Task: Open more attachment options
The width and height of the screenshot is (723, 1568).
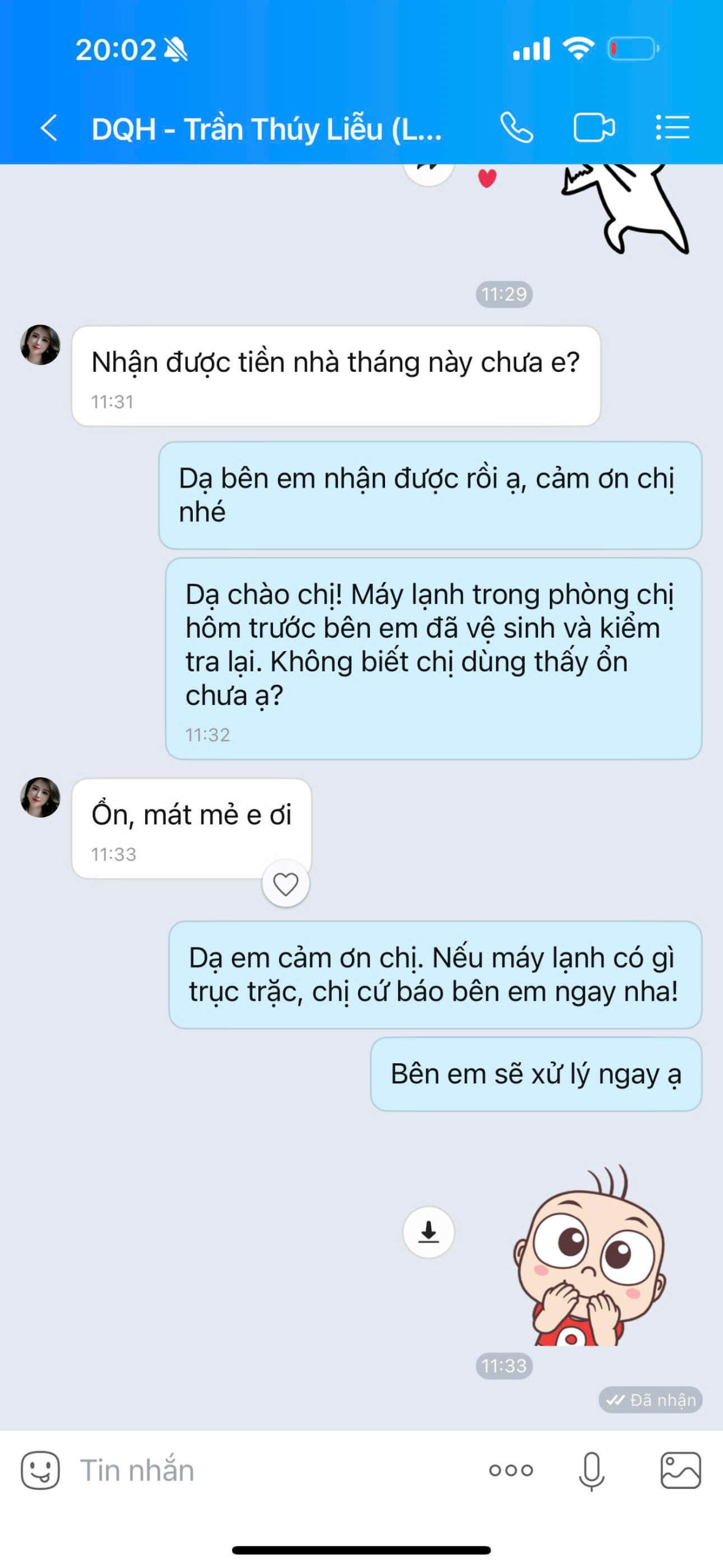Action: [511, 1470]
